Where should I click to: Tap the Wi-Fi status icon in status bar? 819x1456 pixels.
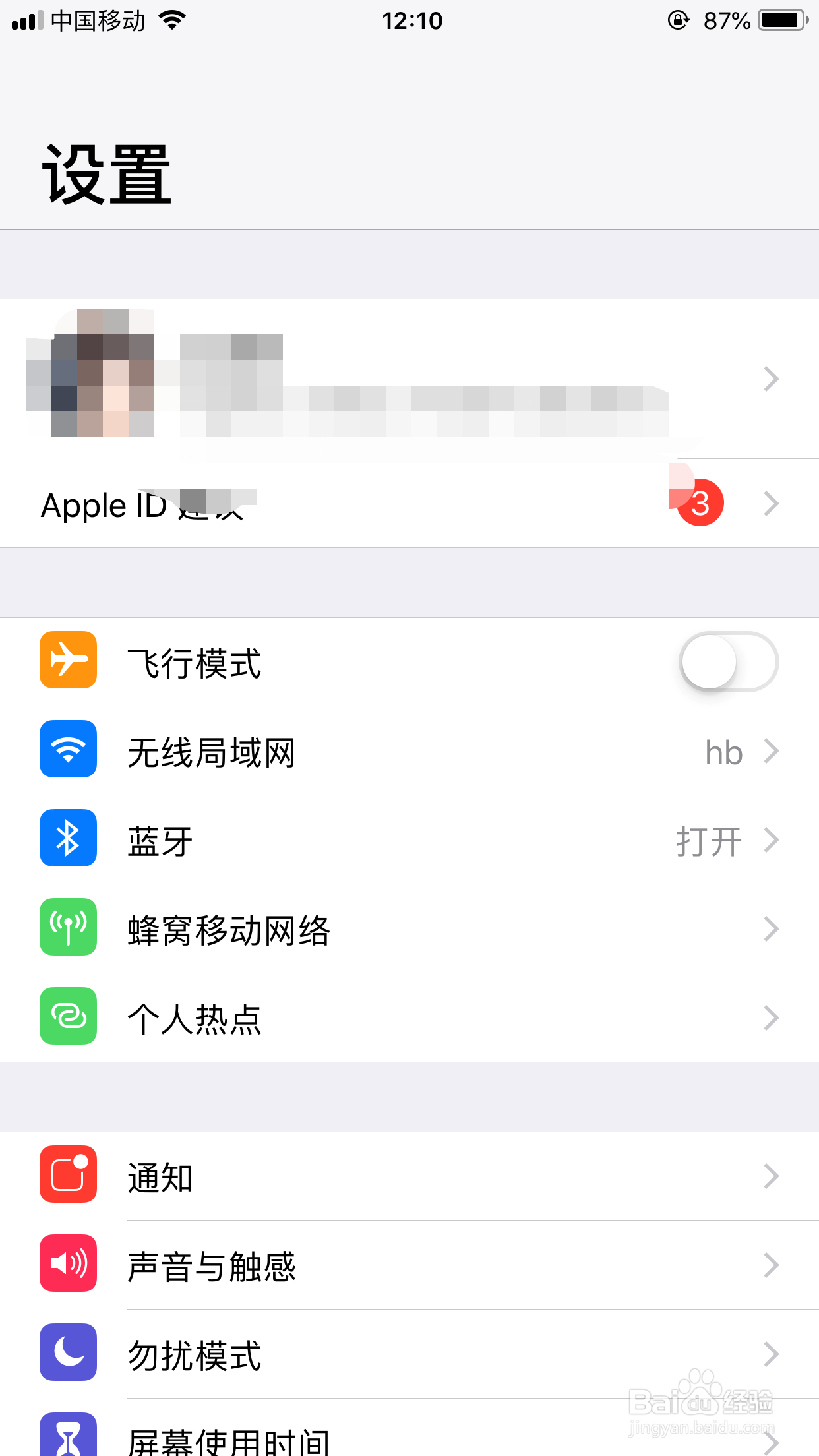point(171,20)
